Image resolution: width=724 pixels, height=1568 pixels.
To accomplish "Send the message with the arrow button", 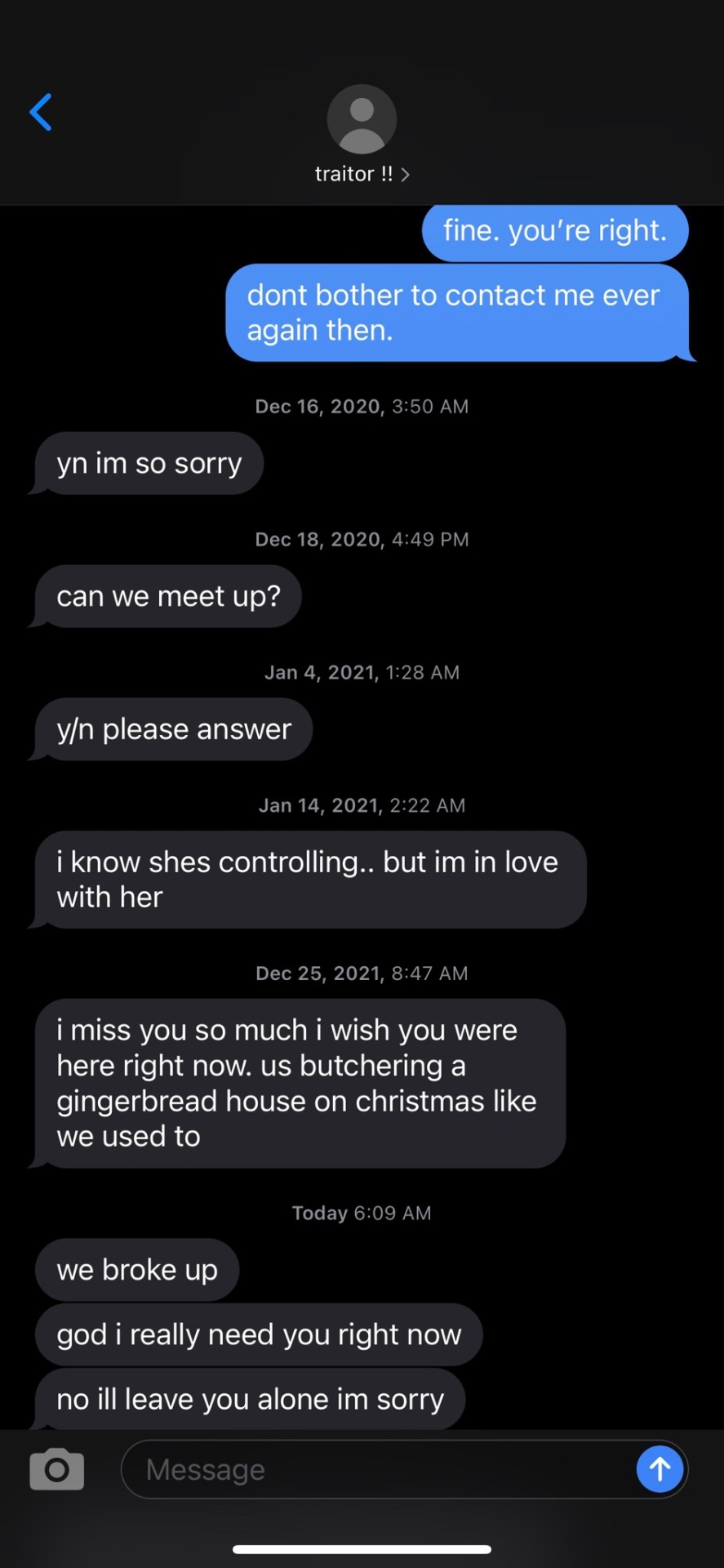I will (x=660, y=1469).
